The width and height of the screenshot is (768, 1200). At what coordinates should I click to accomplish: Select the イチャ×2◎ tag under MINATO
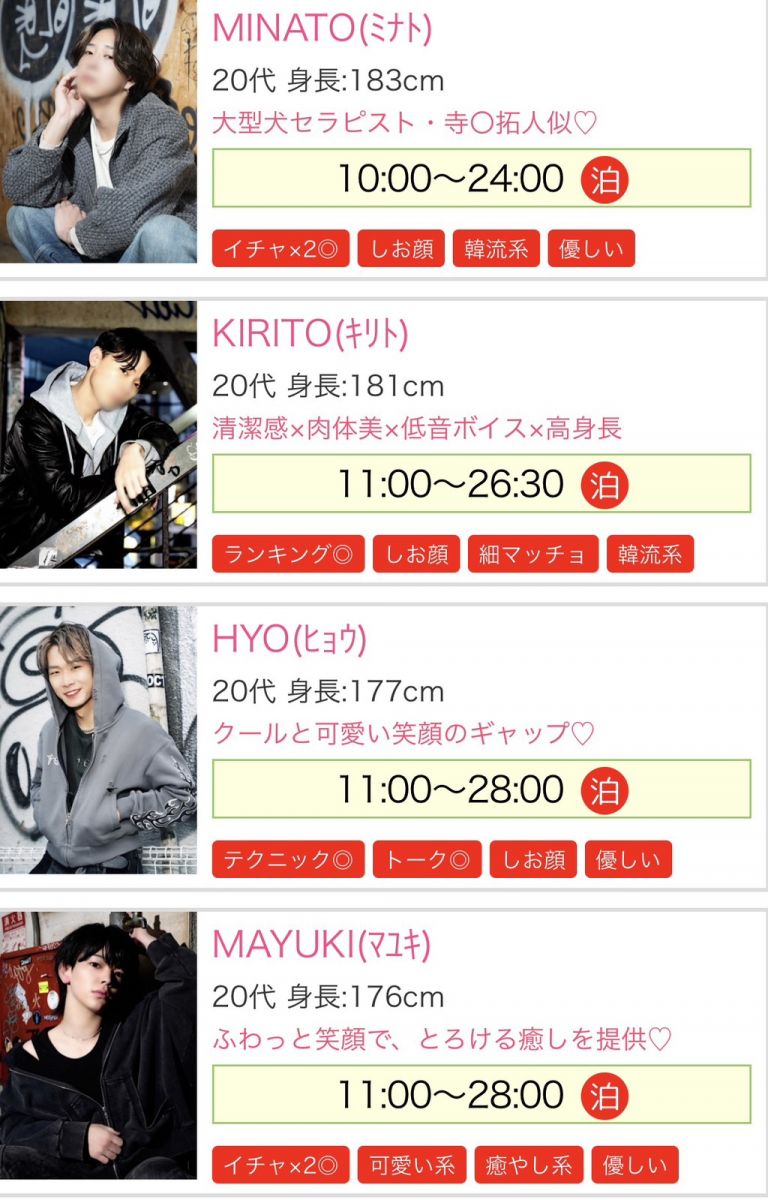(281, 248)
